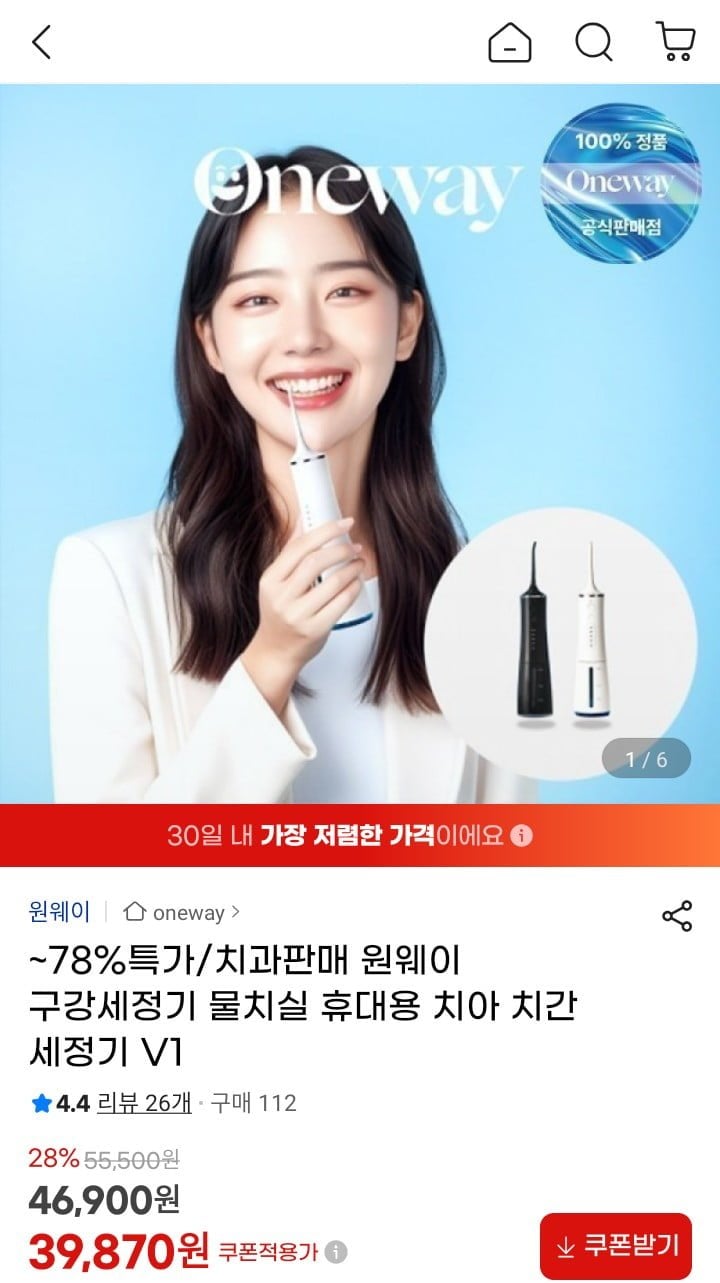Share this product

(677, 916)
